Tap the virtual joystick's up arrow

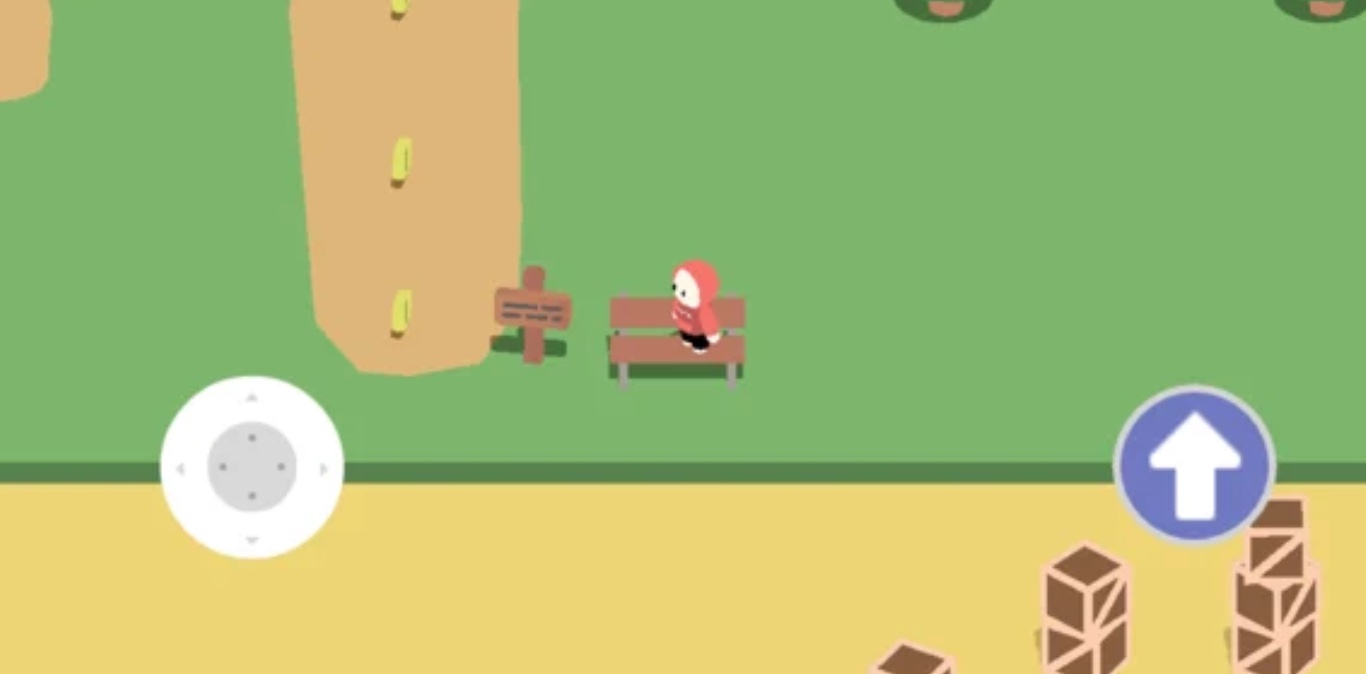pos(252,398)
